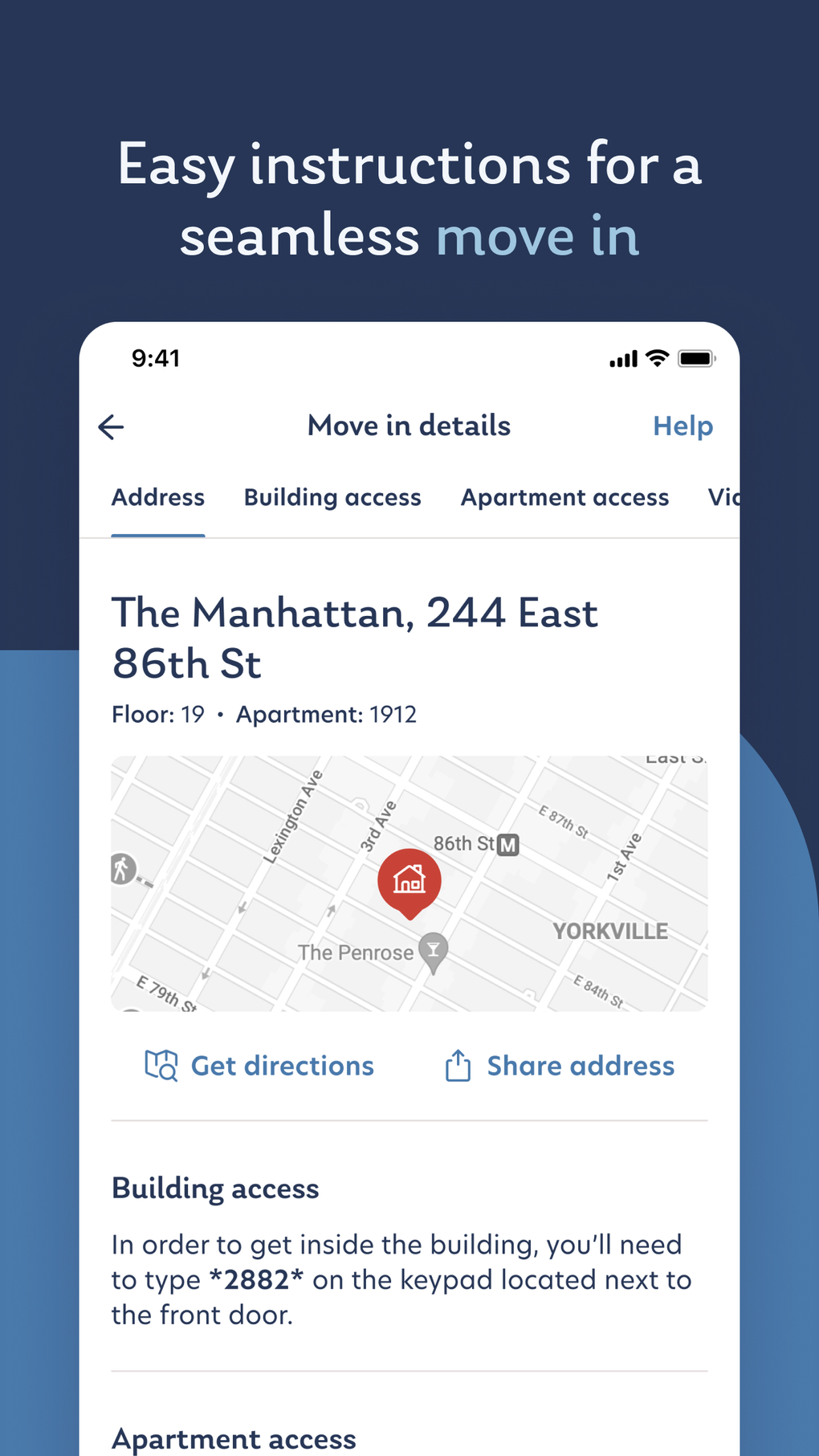819x1456 pixels.
Task: Select the cellular signal bars icon
Action: [x=622, y=358]
